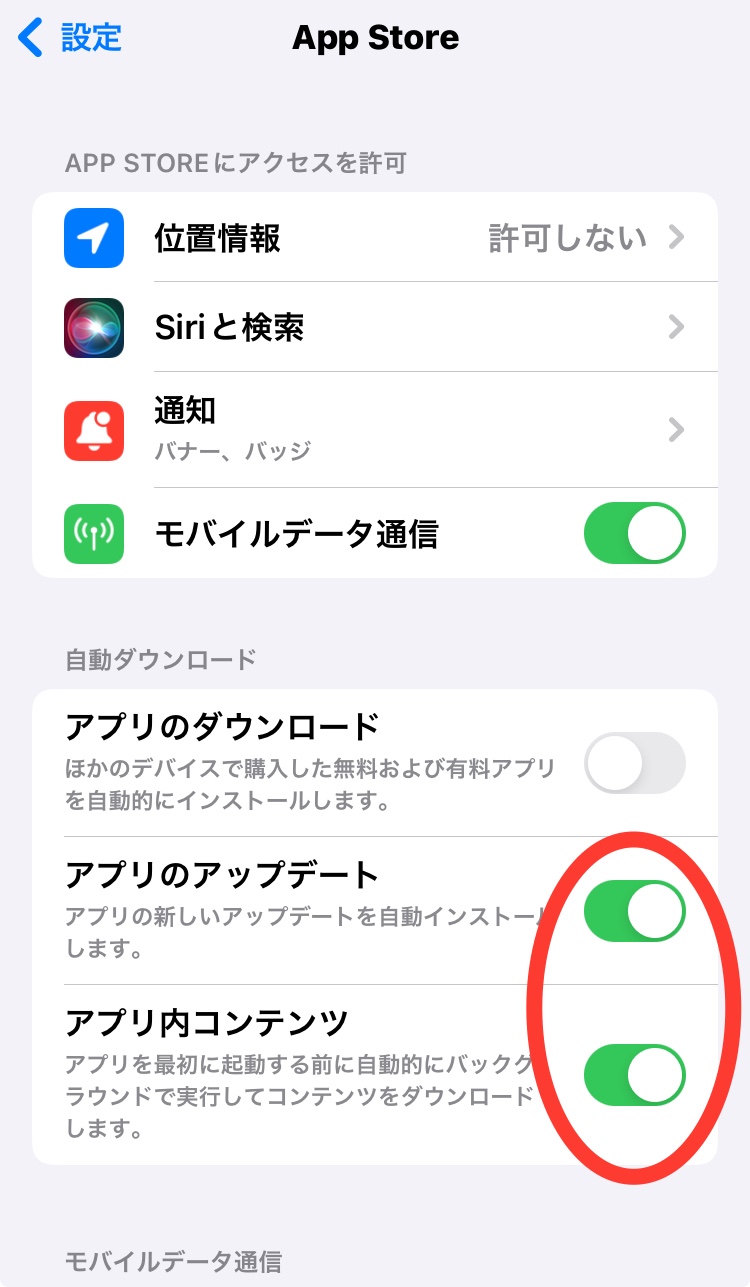Toggle off アプリ内コンテンツ

tap(634, 1075)
